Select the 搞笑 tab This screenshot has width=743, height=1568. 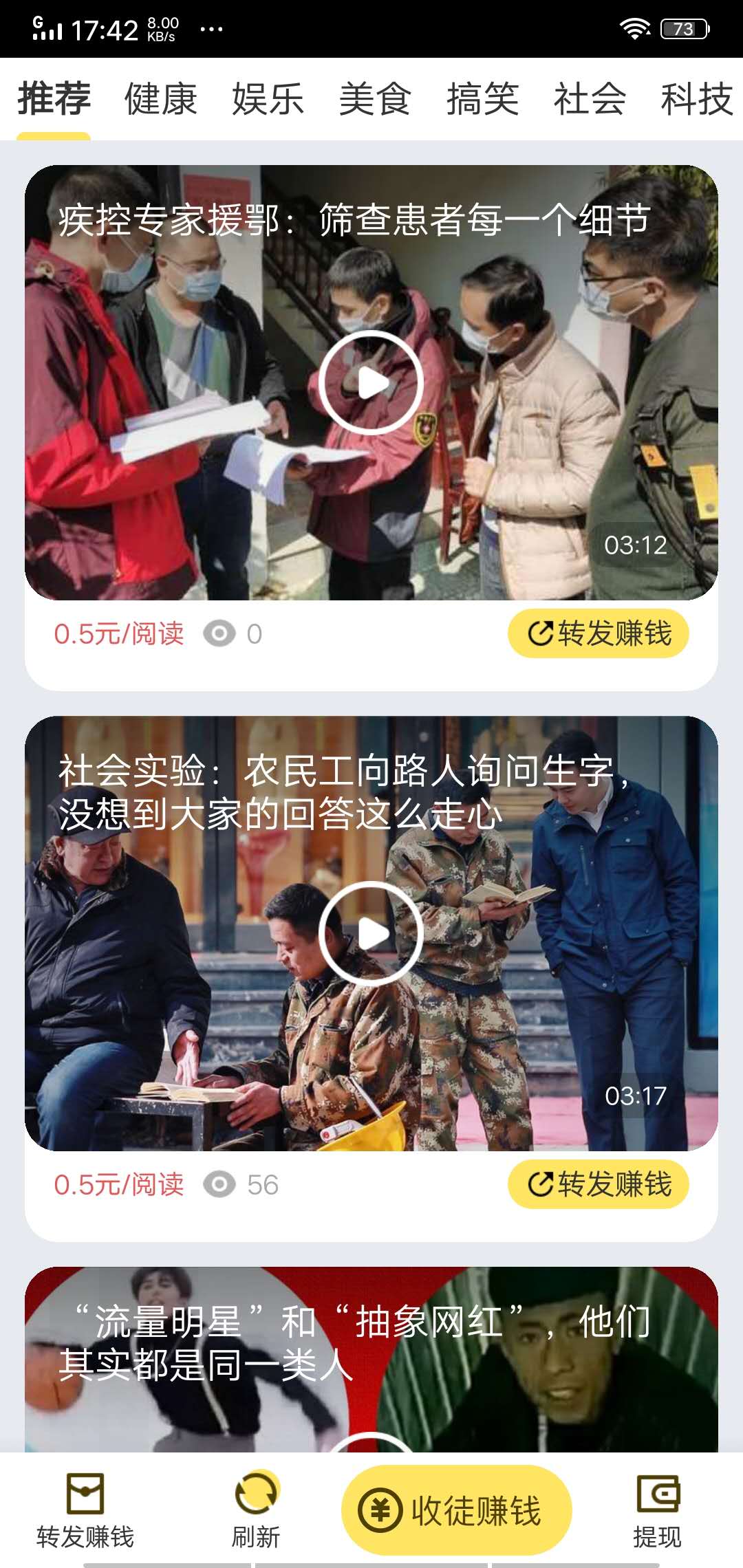(483, 100)
